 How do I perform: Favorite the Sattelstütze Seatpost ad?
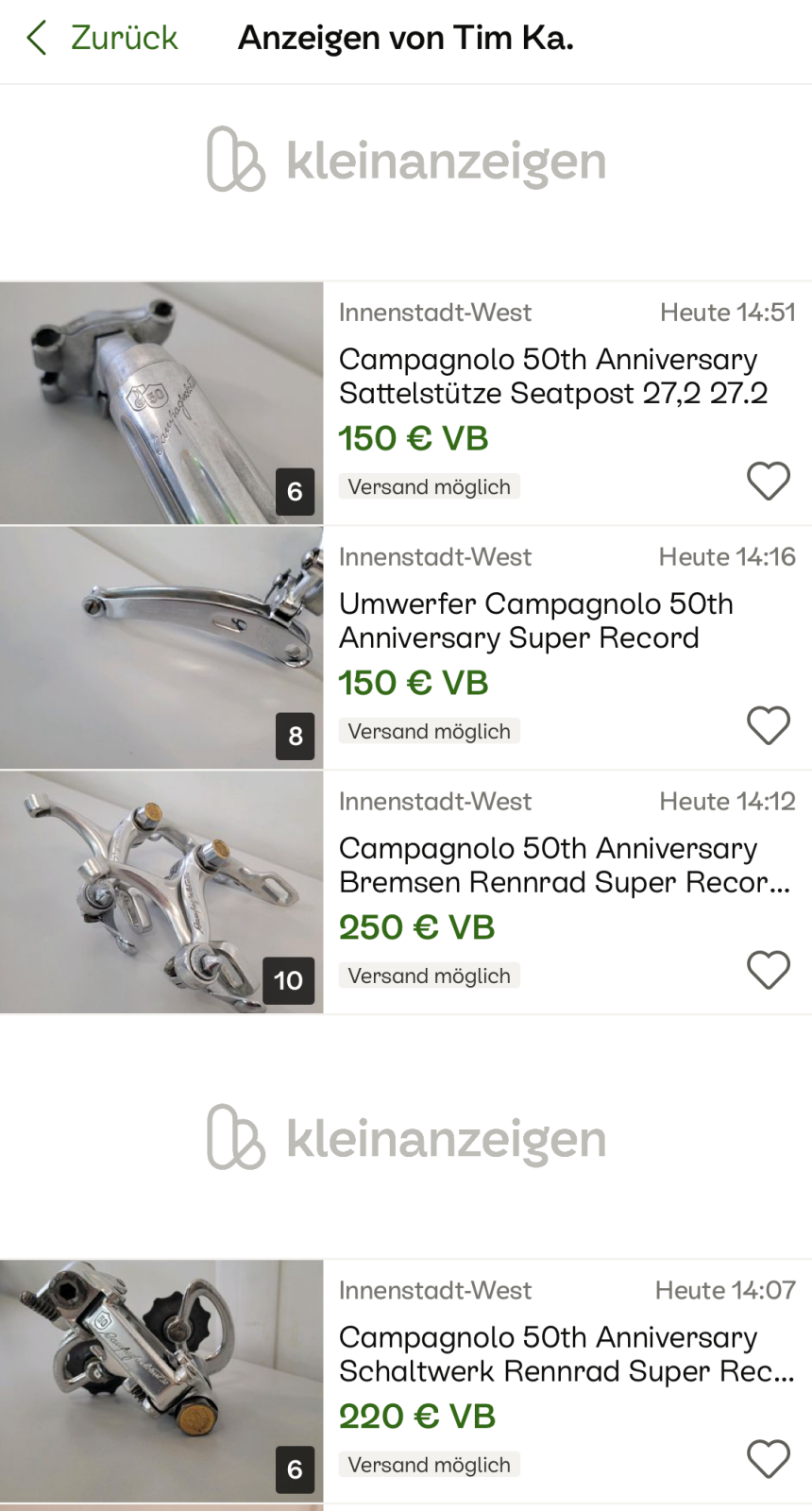click(768, 481)
